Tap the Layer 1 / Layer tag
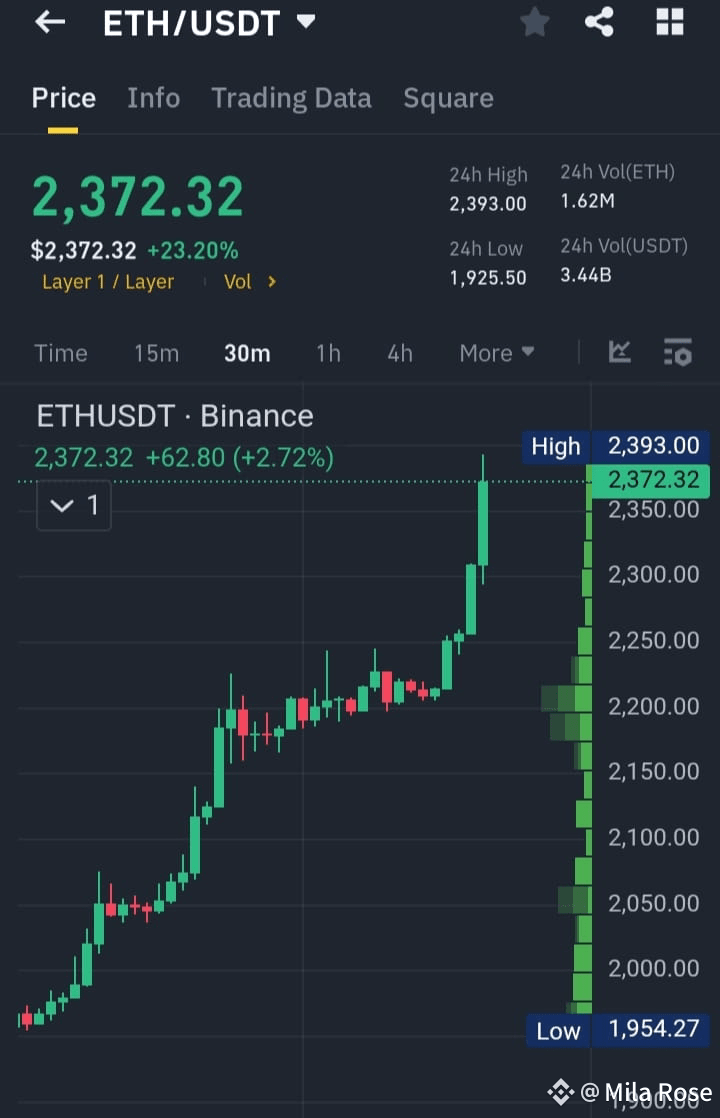This screenshot has height=1118, width=720. click(108, 281)
